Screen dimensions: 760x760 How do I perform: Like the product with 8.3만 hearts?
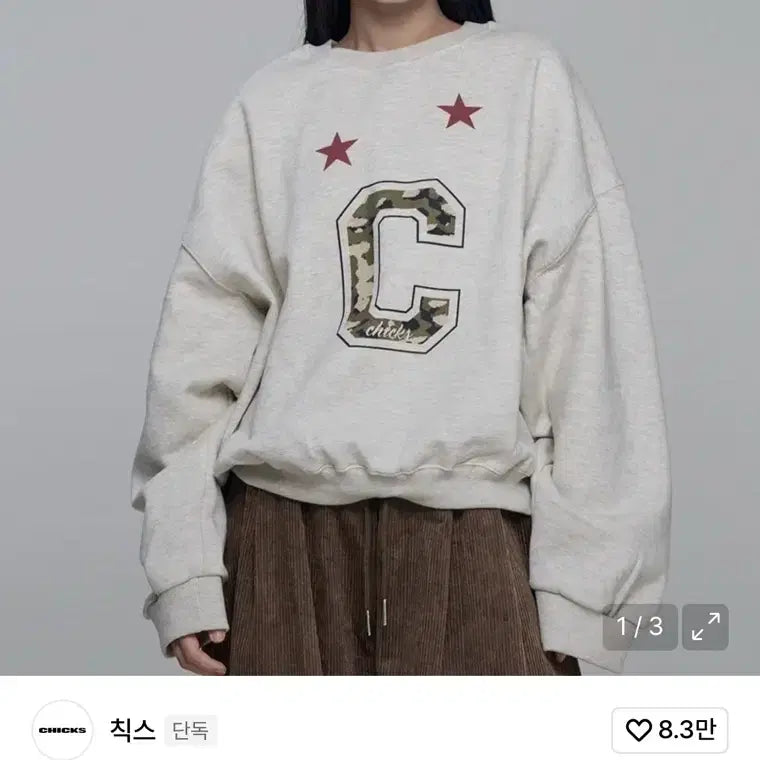670,730
